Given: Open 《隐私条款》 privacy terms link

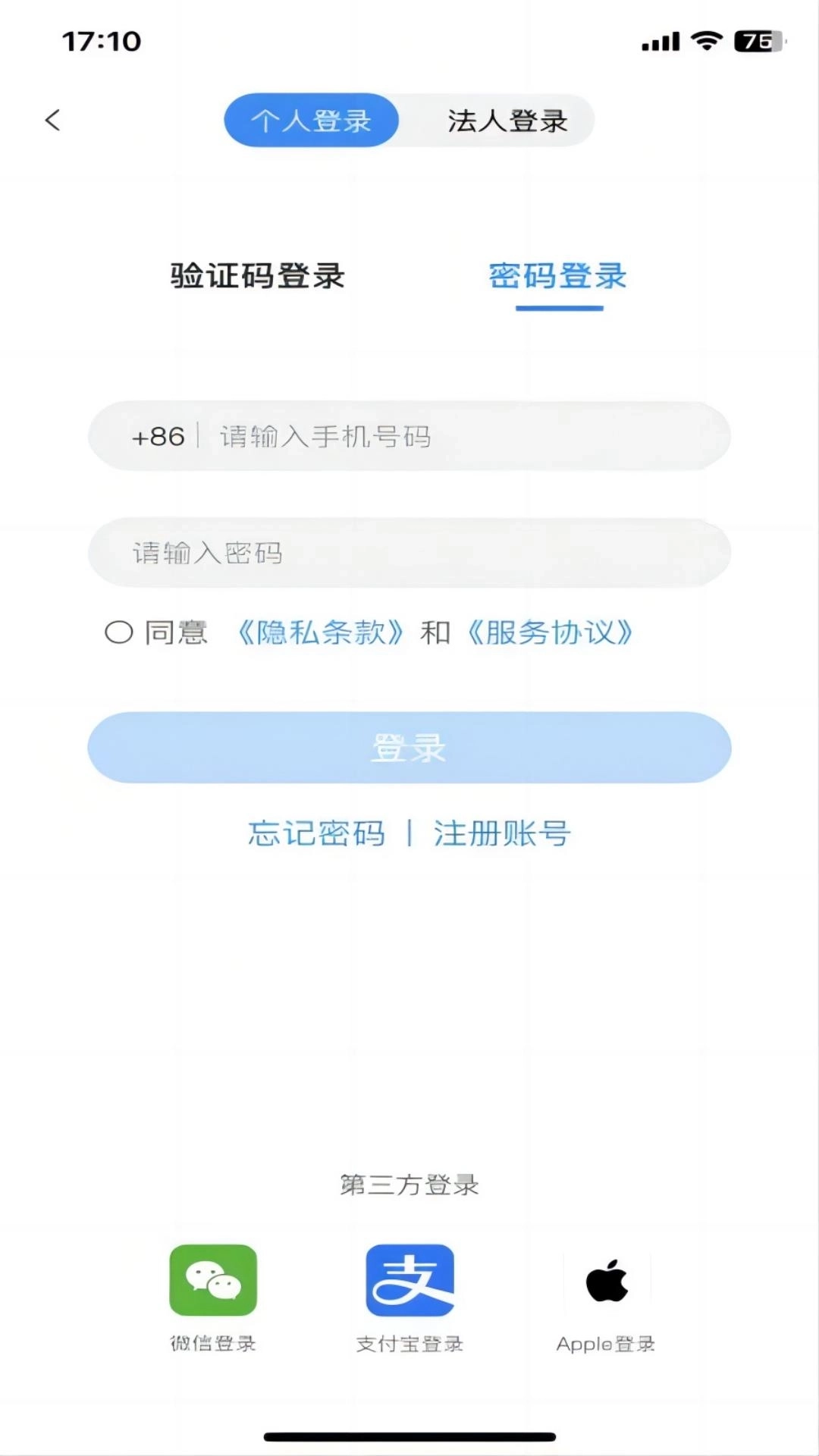Looking at the screenshot, I should [322, 632].
